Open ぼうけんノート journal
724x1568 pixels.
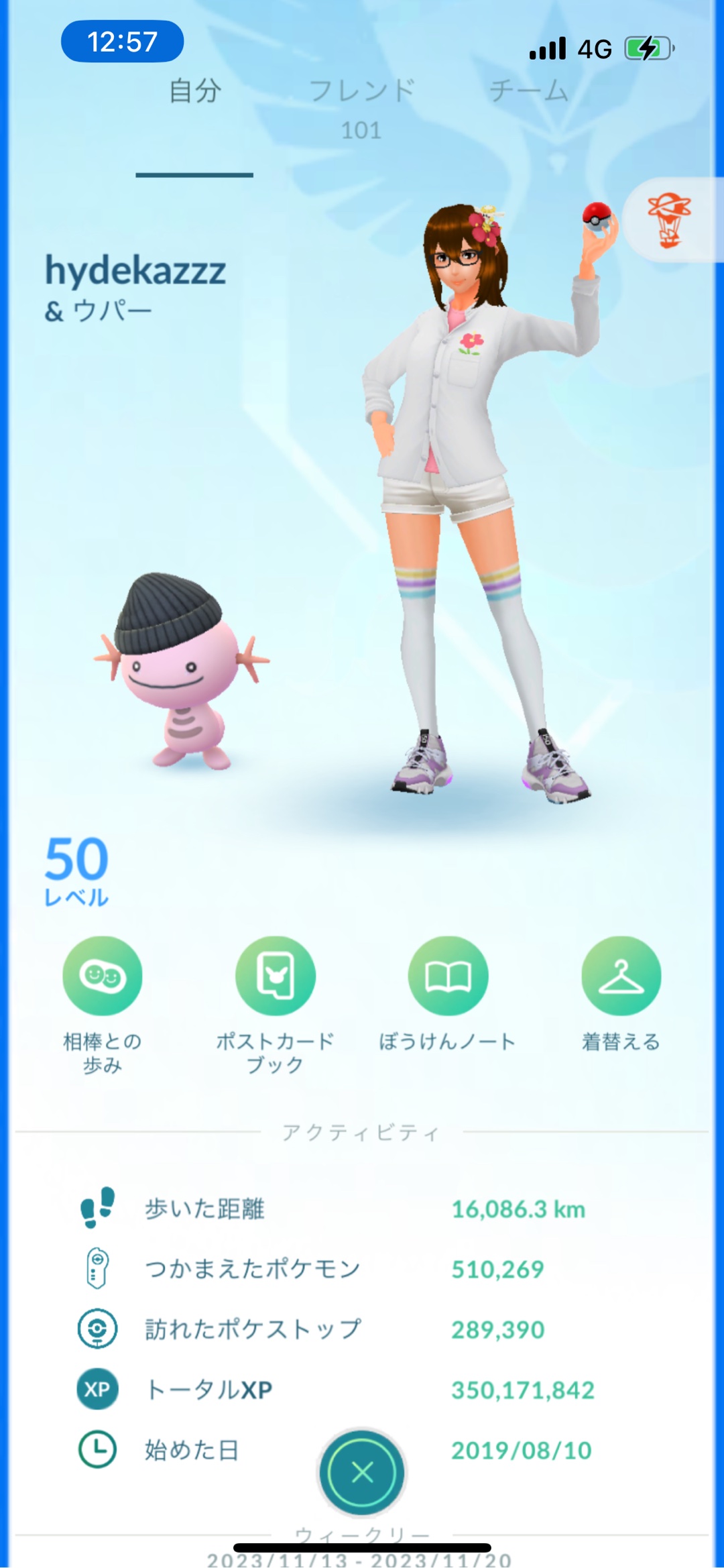[448, 976]
